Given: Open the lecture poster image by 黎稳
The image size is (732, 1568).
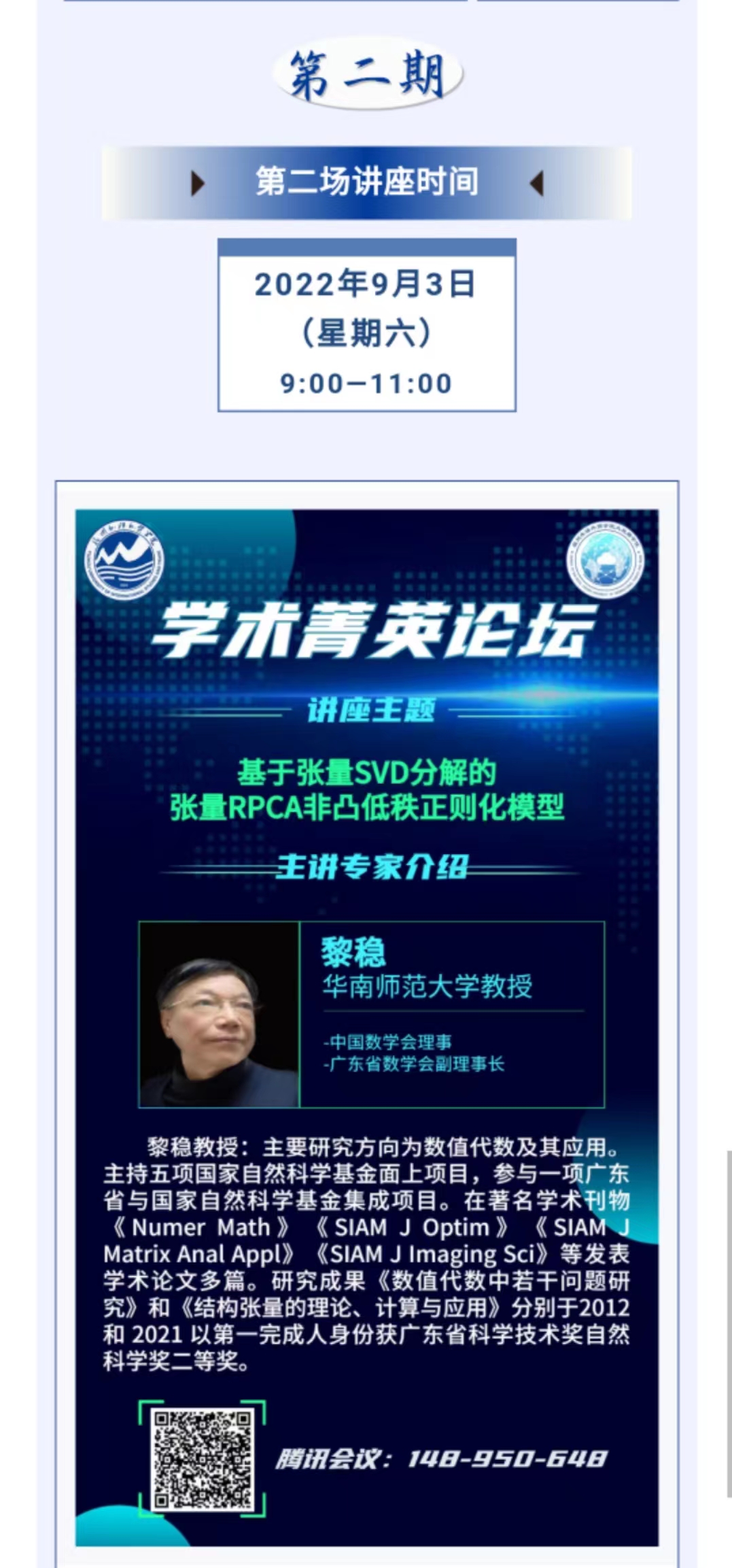Looking at the screenshot, I should pos(366,1020).
